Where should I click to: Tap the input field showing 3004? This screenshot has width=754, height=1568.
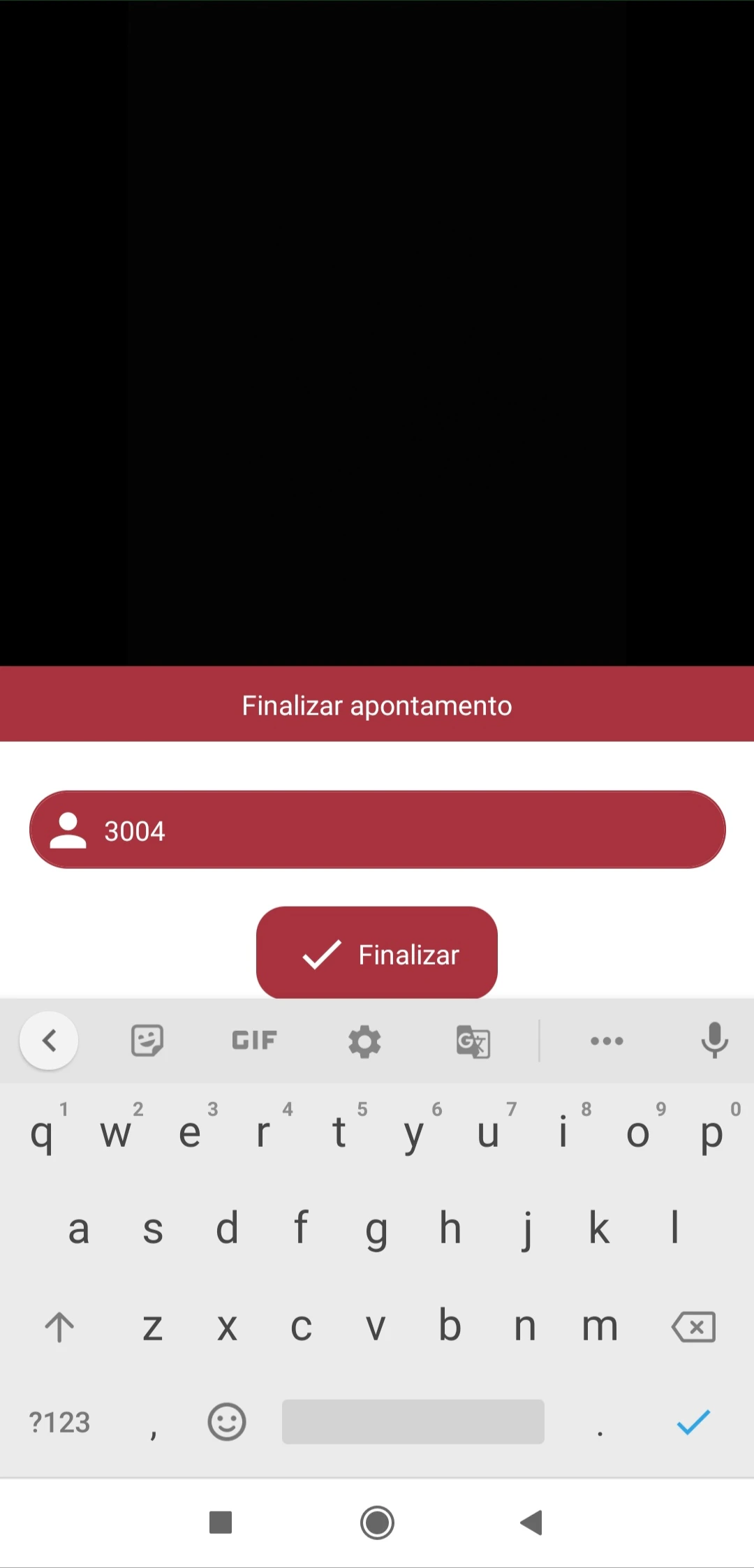click(377, 830)
